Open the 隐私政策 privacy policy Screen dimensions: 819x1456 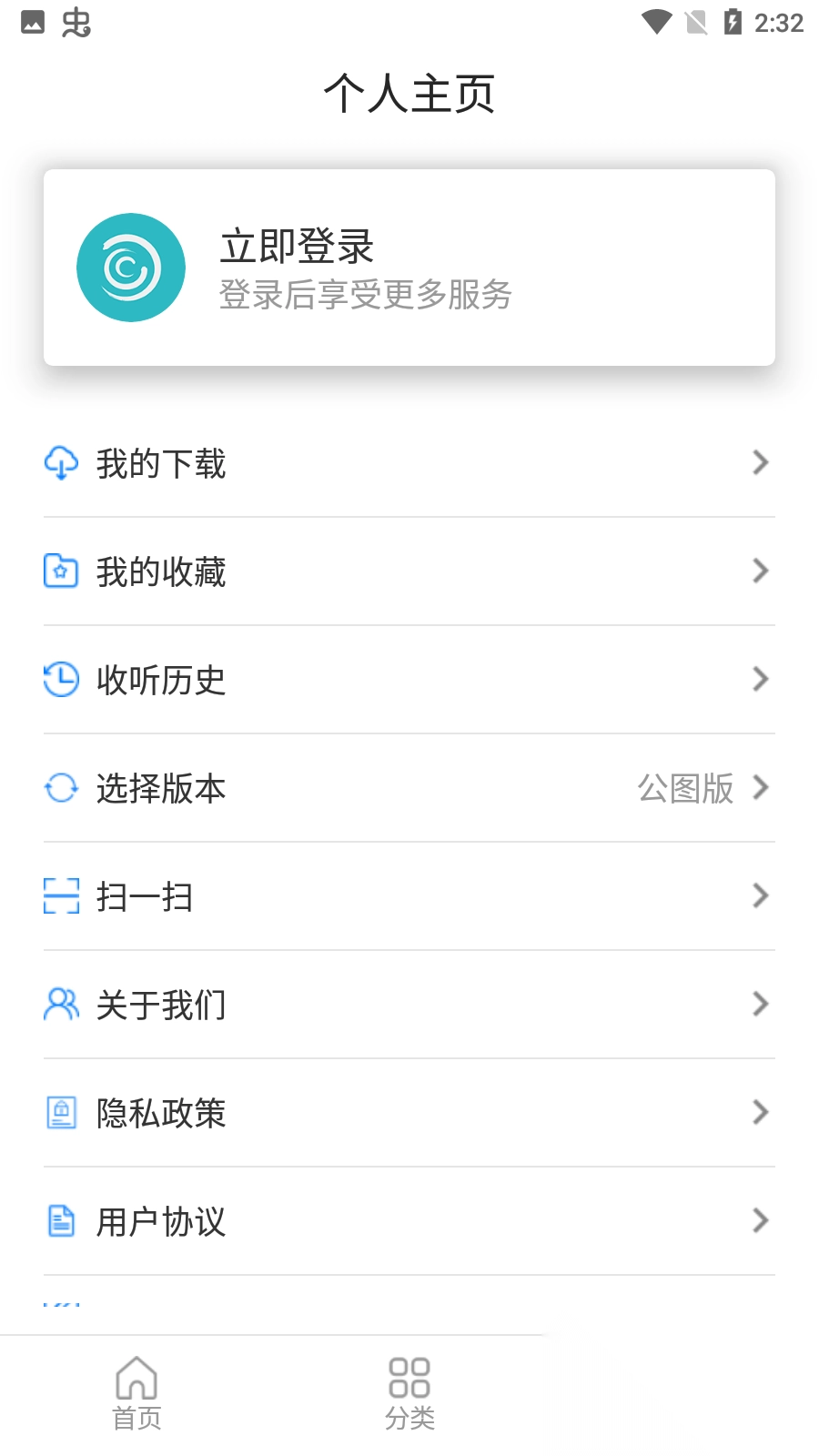162,1112
